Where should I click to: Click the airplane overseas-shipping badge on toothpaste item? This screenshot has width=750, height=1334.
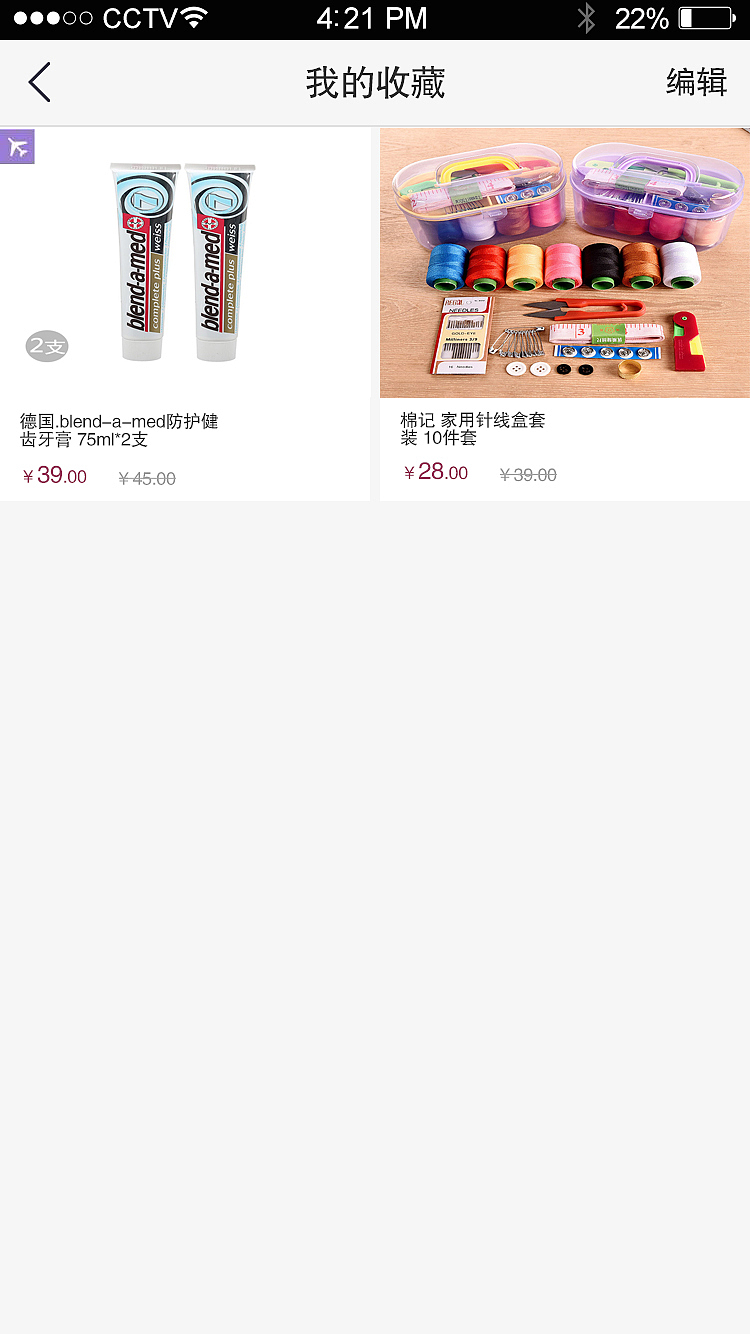coord(16,146)
